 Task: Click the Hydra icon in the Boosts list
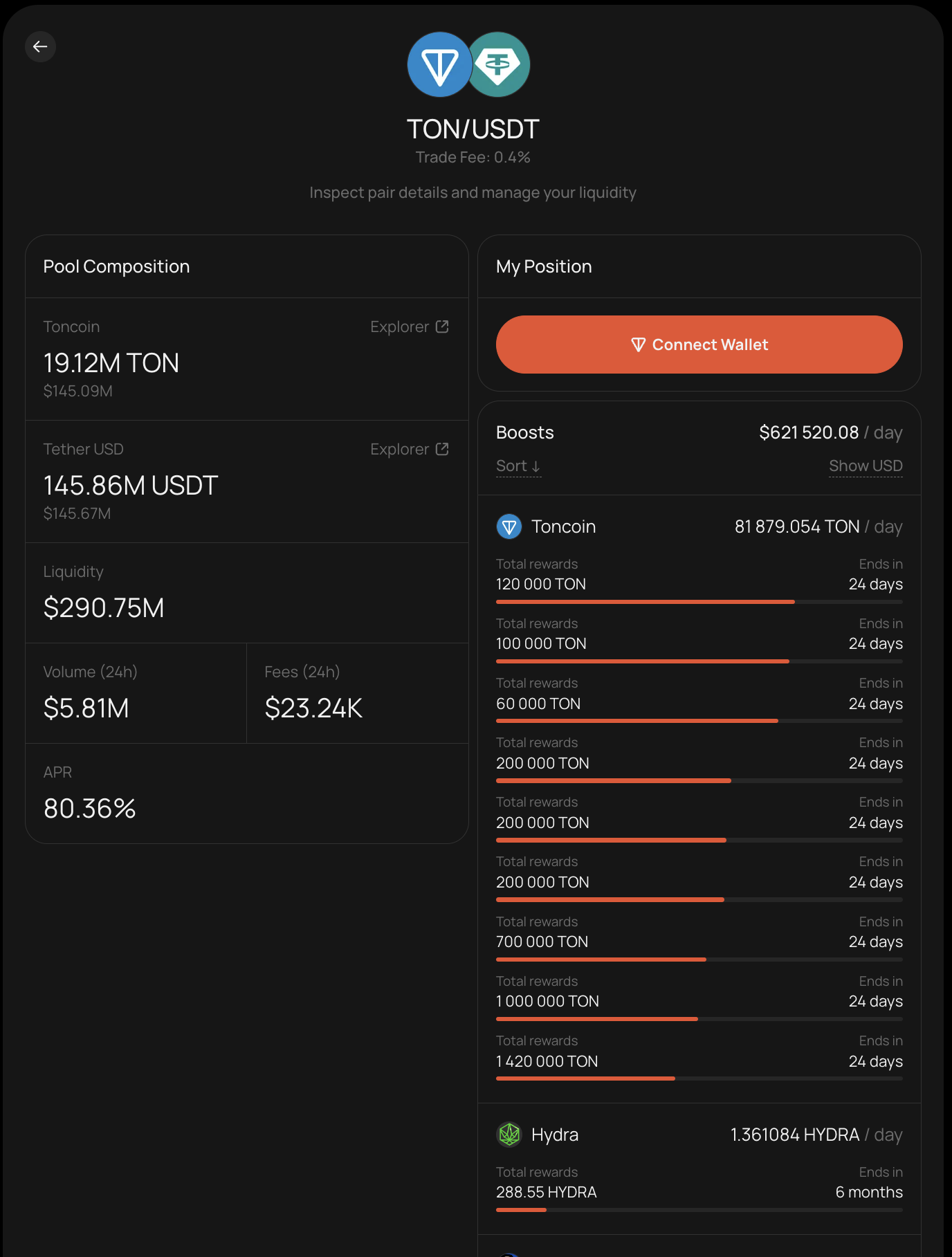point(509,1135)
